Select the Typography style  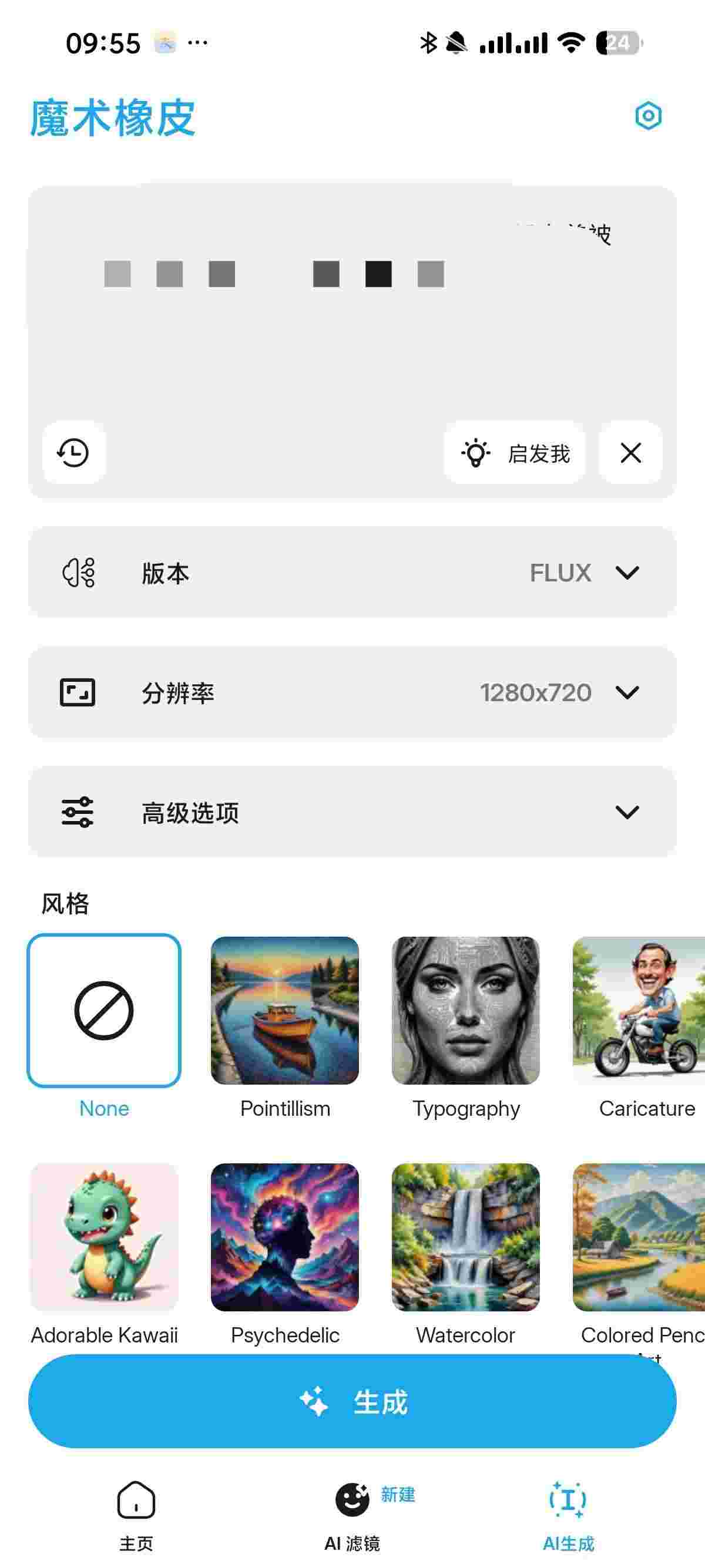tap(466, 1010)
